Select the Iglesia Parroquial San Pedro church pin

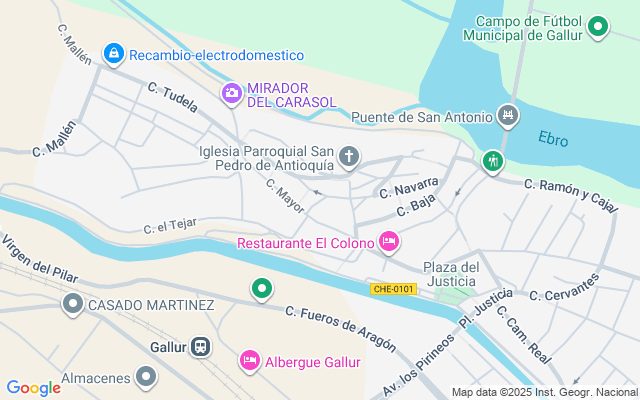(x=349, y=156)
